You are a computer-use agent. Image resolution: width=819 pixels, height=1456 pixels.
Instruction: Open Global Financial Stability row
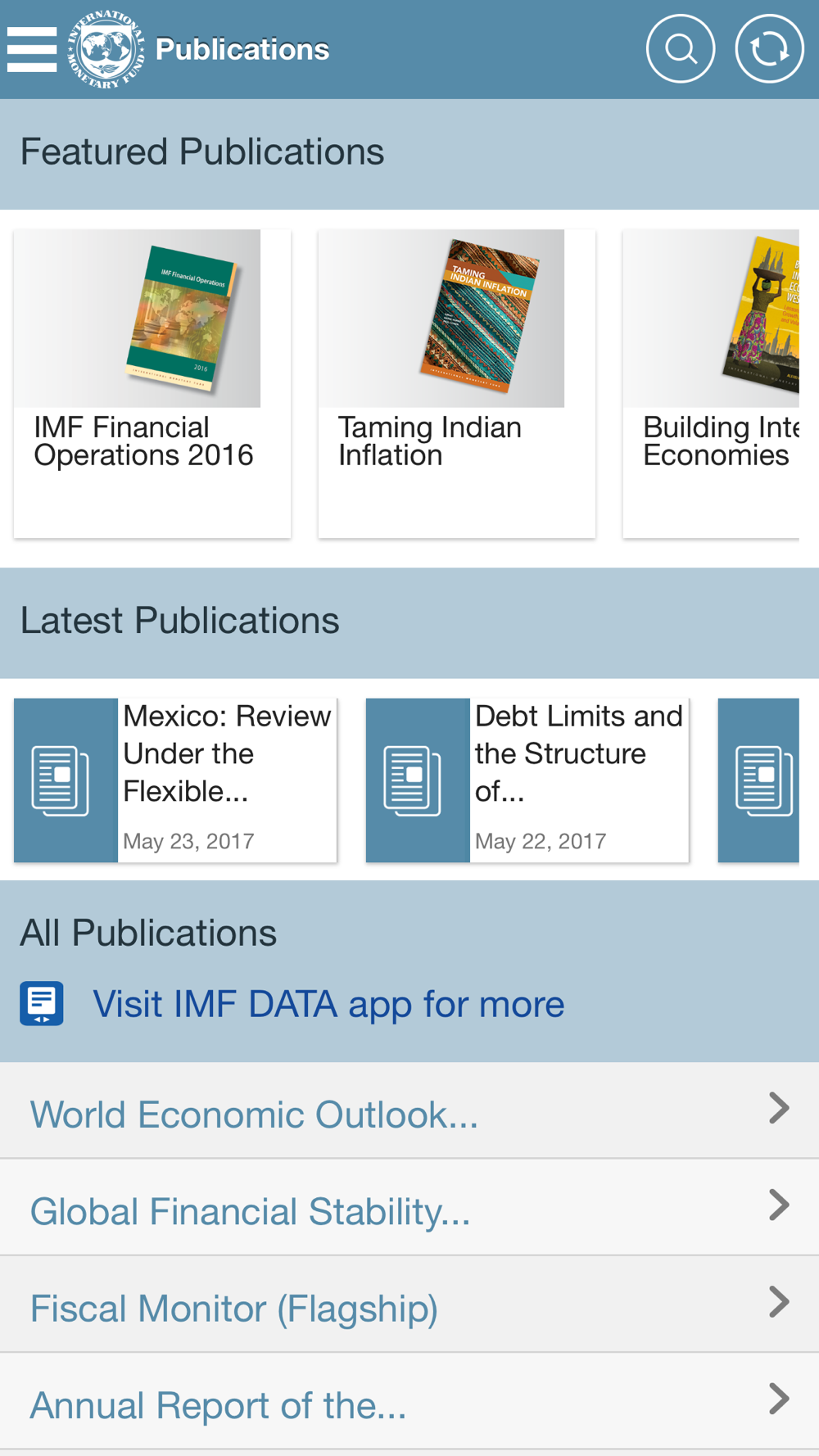409,1208
